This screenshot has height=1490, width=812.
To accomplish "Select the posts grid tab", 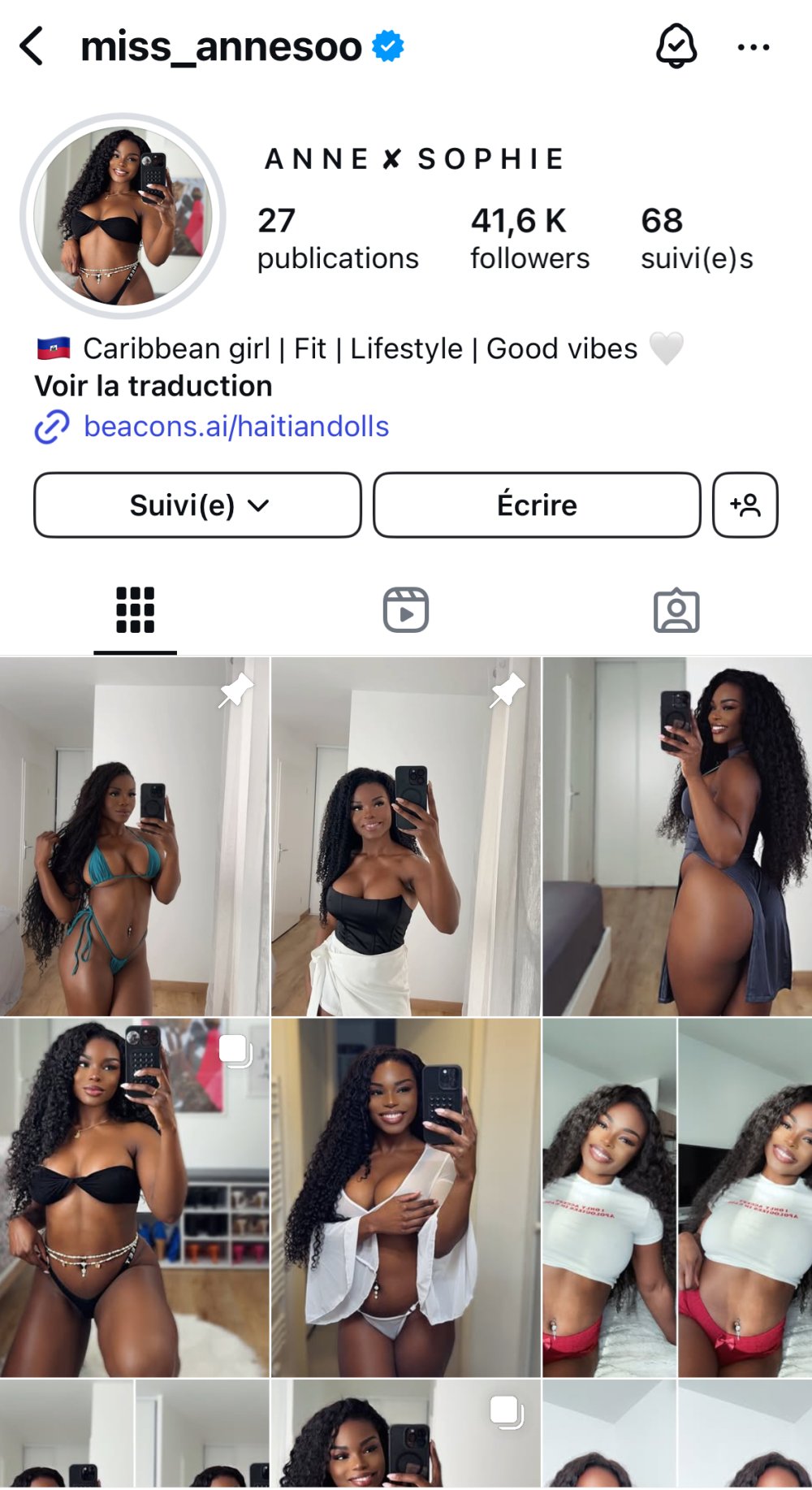I will [x=135, y=610].
